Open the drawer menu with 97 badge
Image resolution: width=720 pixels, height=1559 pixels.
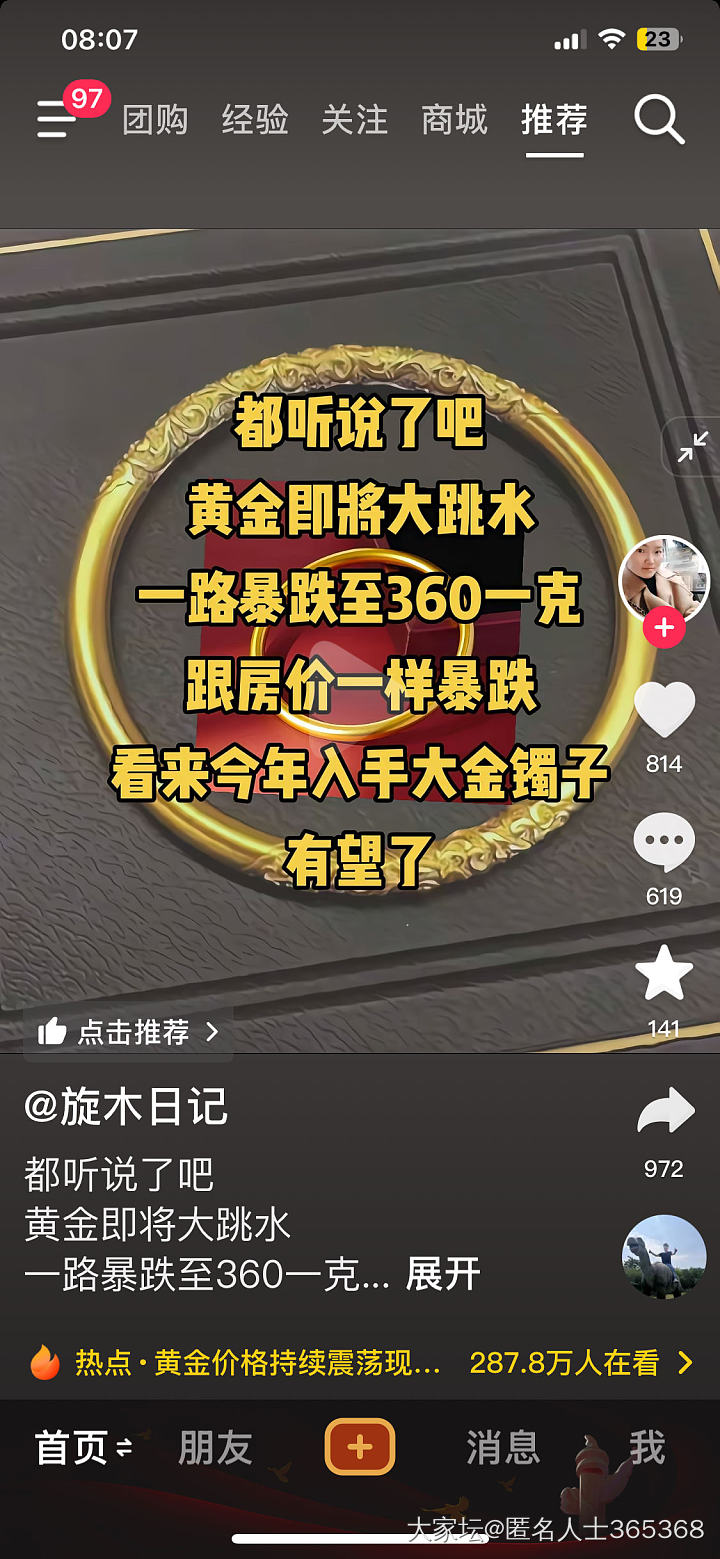pyautogui.click(x=58, y=119)
